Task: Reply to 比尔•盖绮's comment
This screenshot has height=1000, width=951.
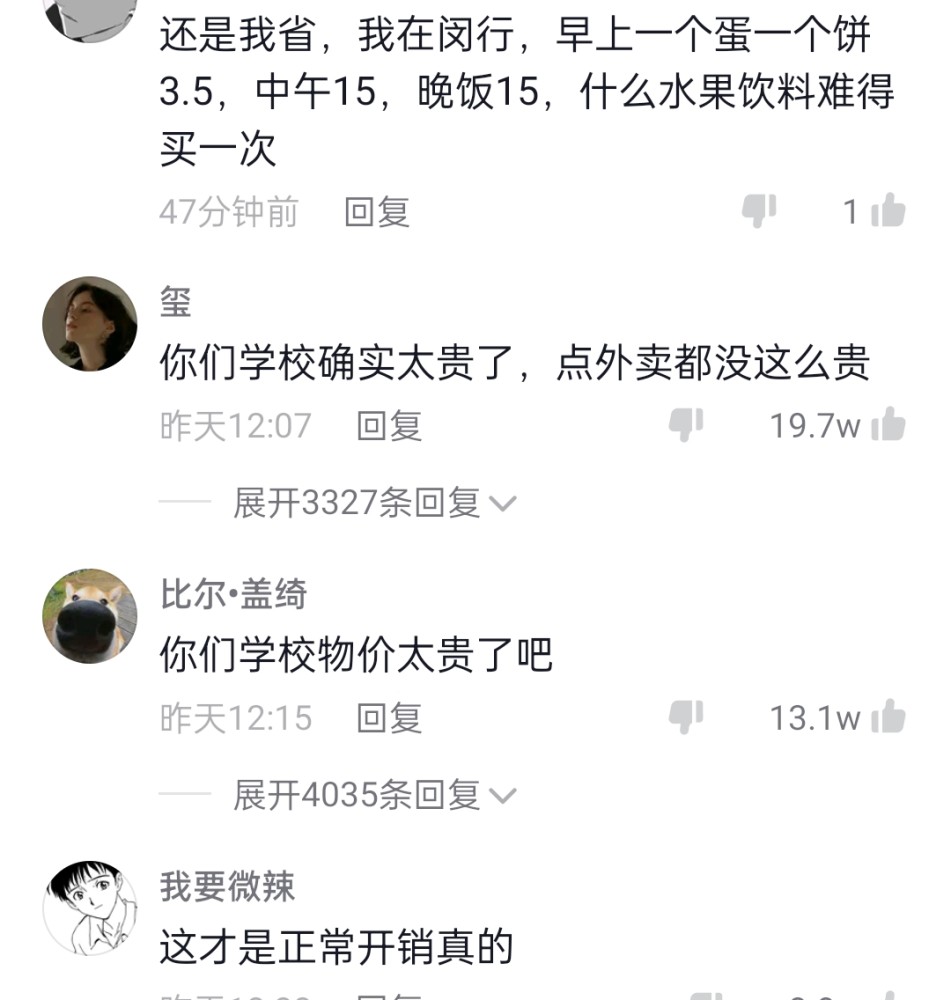Action: click(389, 718)
